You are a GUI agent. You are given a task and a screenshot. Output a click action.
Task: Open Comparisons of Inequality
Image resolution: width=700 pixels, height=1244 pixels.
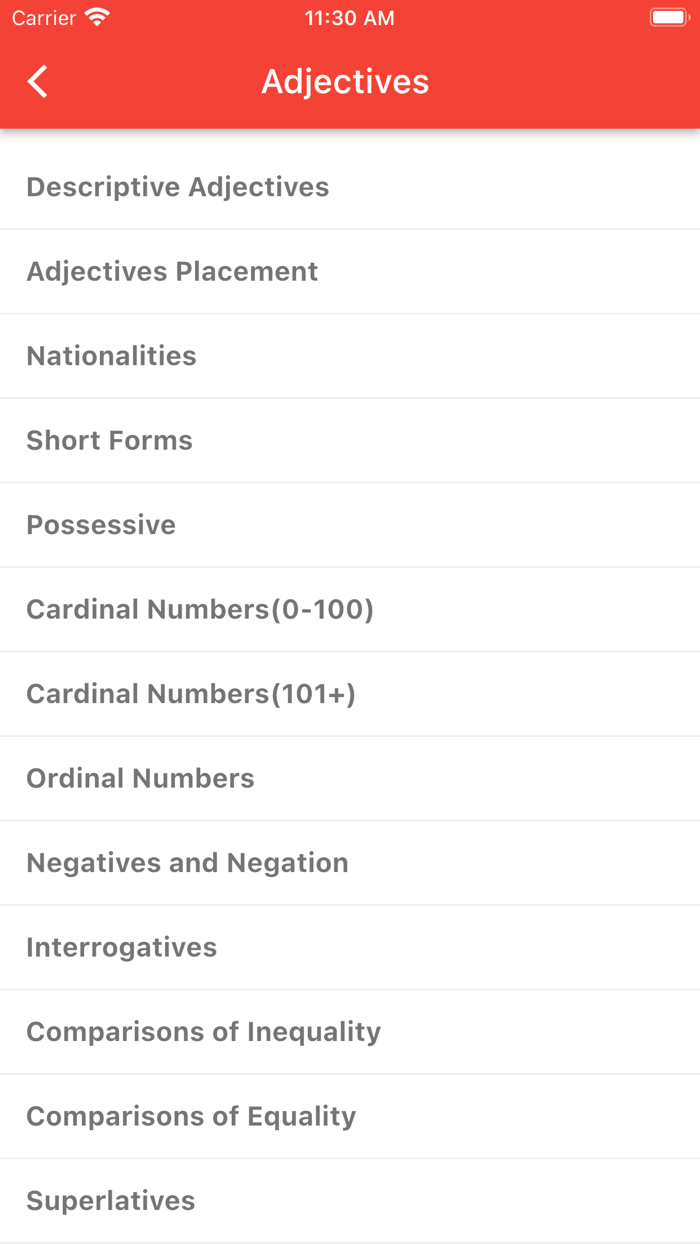pyautogui.click(x=350, y=1032)
